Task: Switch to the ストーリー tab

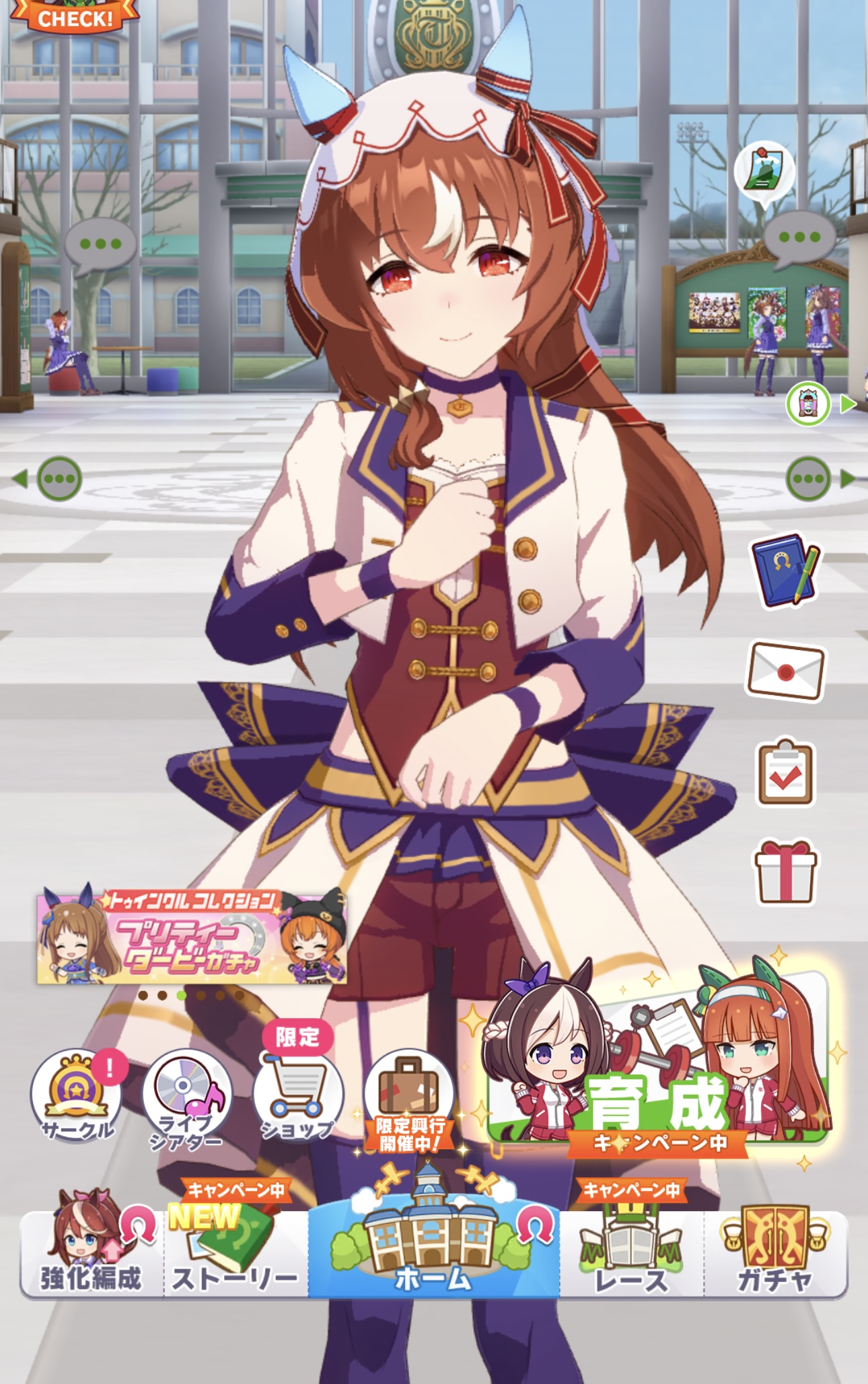Action: (x=234, y=1253)
